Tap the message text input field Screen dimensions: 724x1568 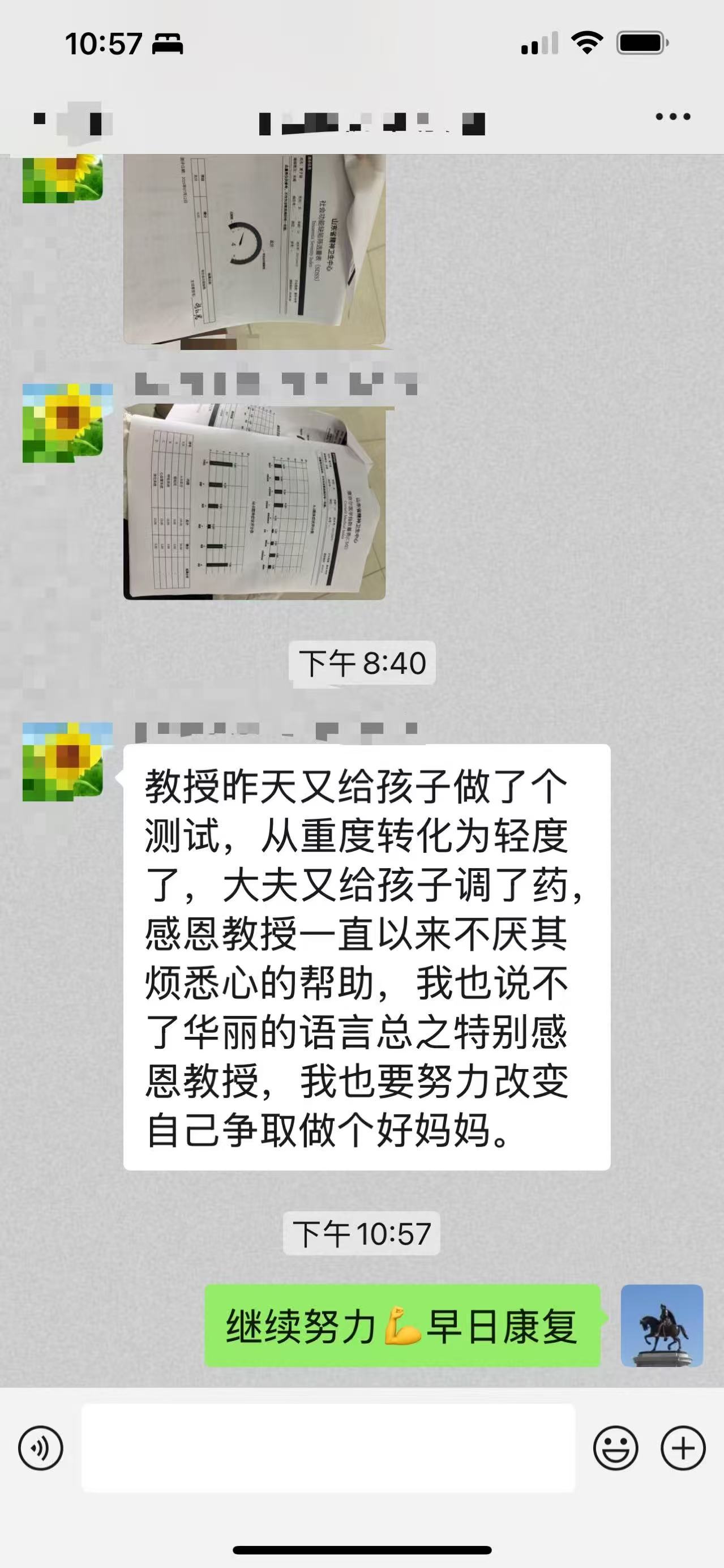click(328, 1448)
